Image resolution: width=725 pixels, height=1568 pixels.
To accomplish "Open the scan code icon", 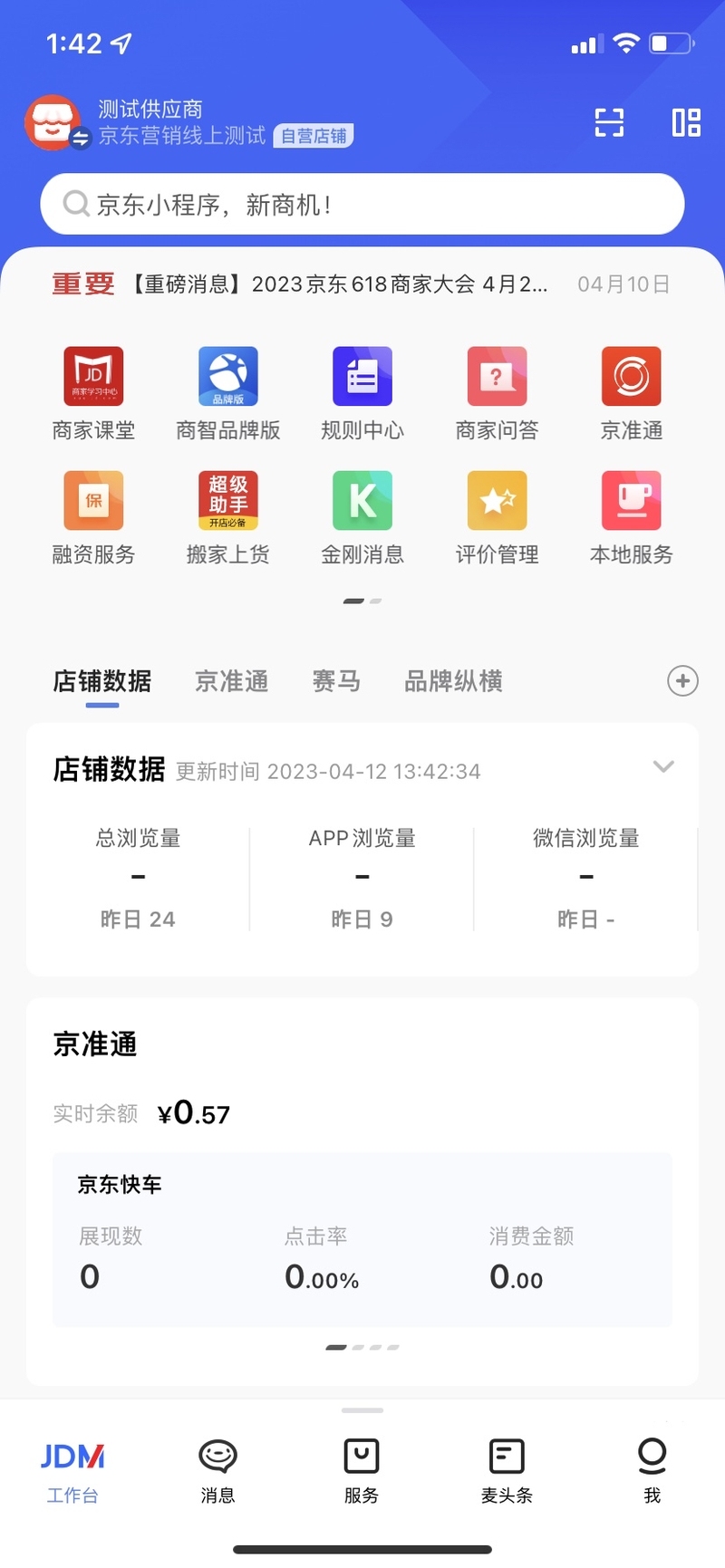I will [609, 122].
